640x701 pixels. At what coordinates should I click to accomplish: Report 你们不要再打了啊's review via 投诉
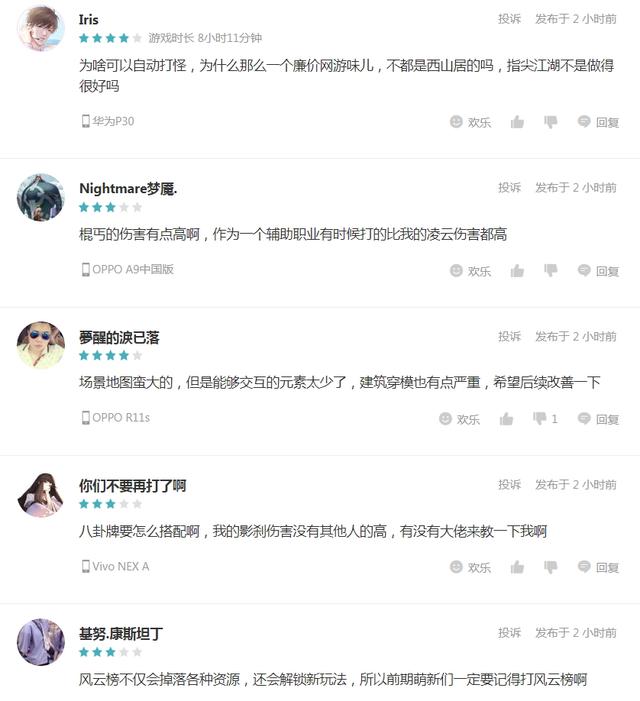coord(509,484)
